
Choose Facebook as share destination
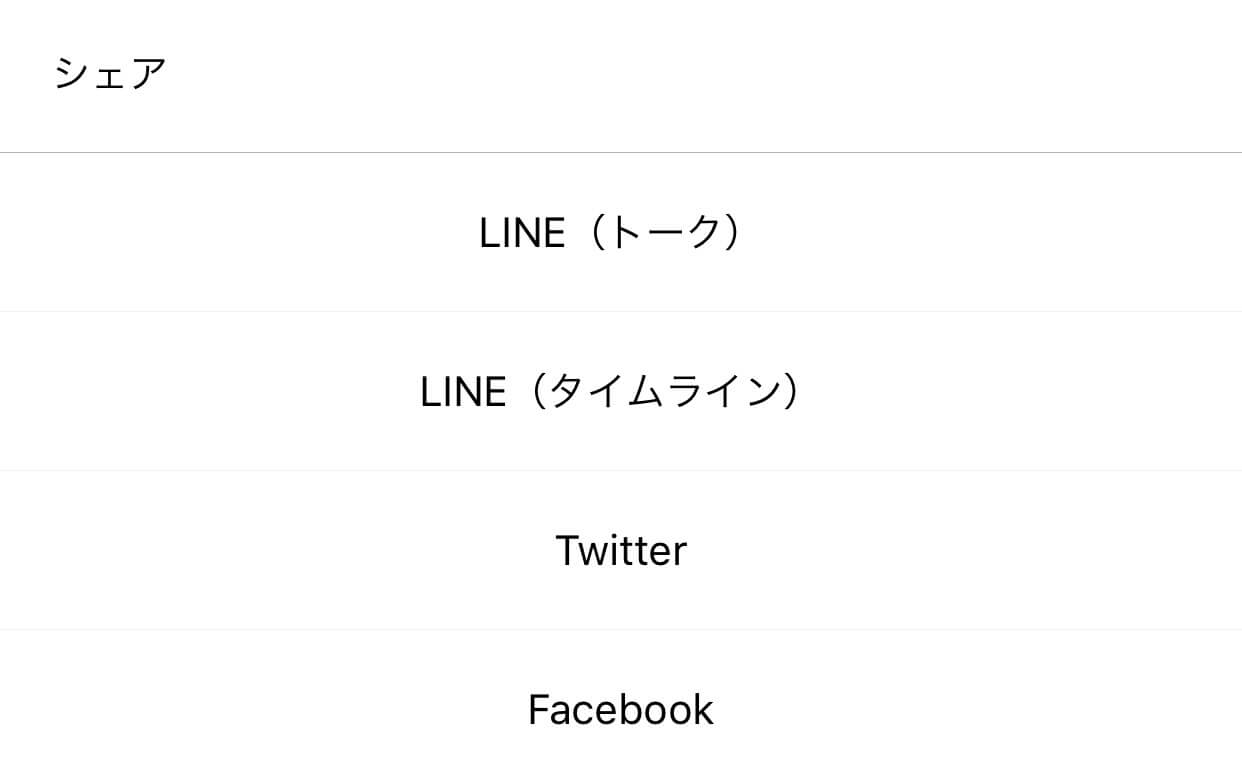pyautogui.click(x=620, y=710)
